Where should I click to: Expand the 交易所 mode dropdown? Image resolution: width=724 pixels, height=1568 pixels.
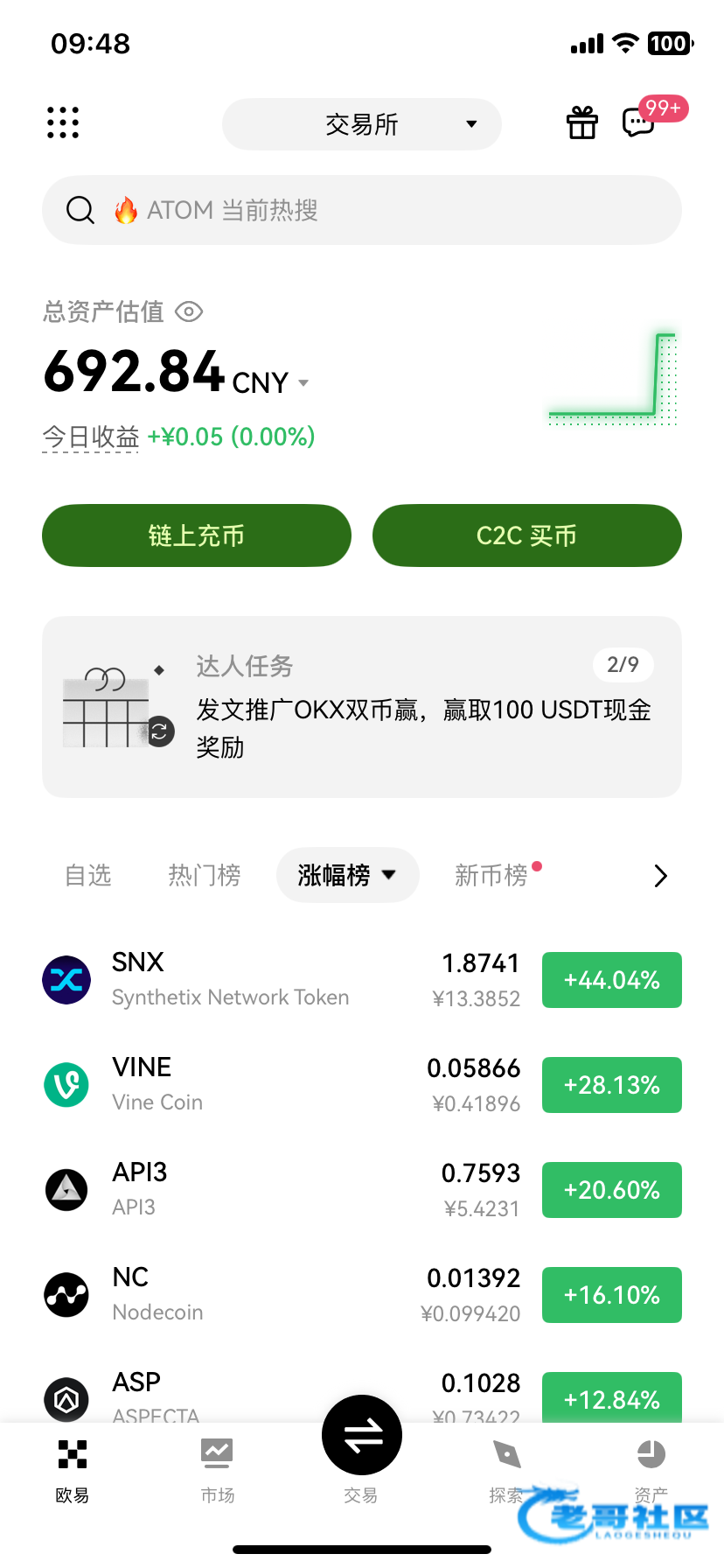click(x=362, y=124)
